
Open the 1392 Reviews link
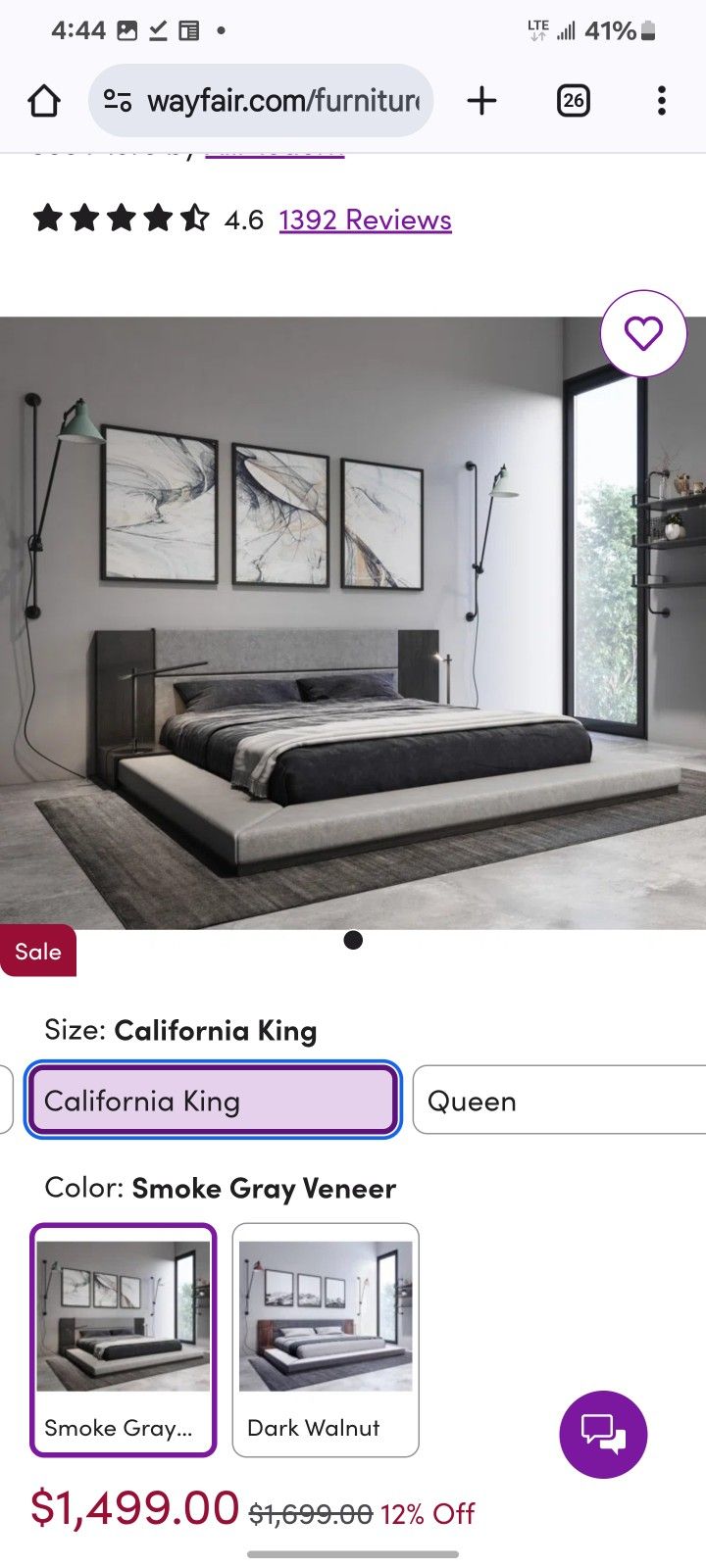tap(365, 220)
